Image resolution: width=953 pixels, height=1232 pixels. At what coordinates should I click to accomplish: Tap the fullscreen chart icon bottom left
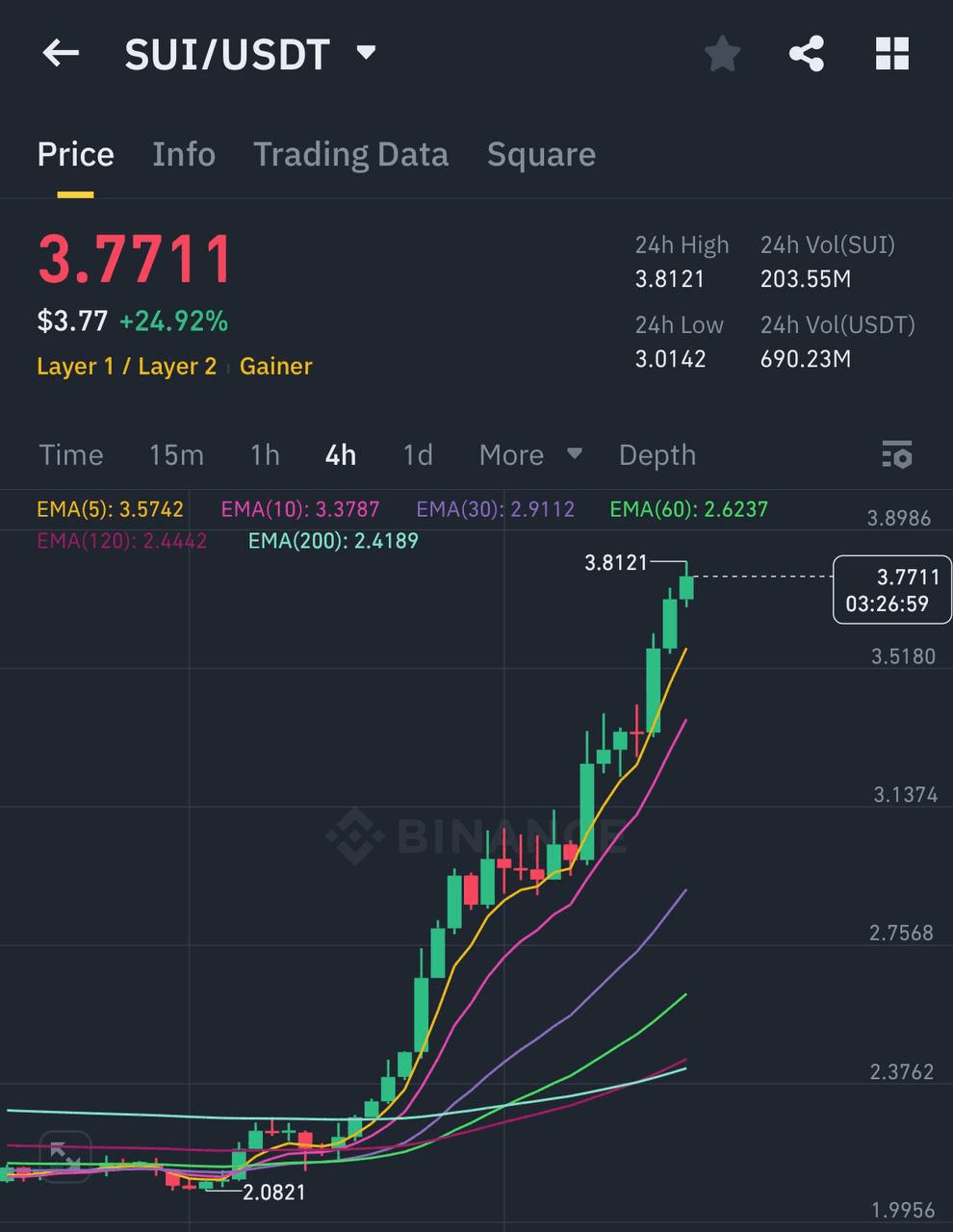tap(64, 1154)
